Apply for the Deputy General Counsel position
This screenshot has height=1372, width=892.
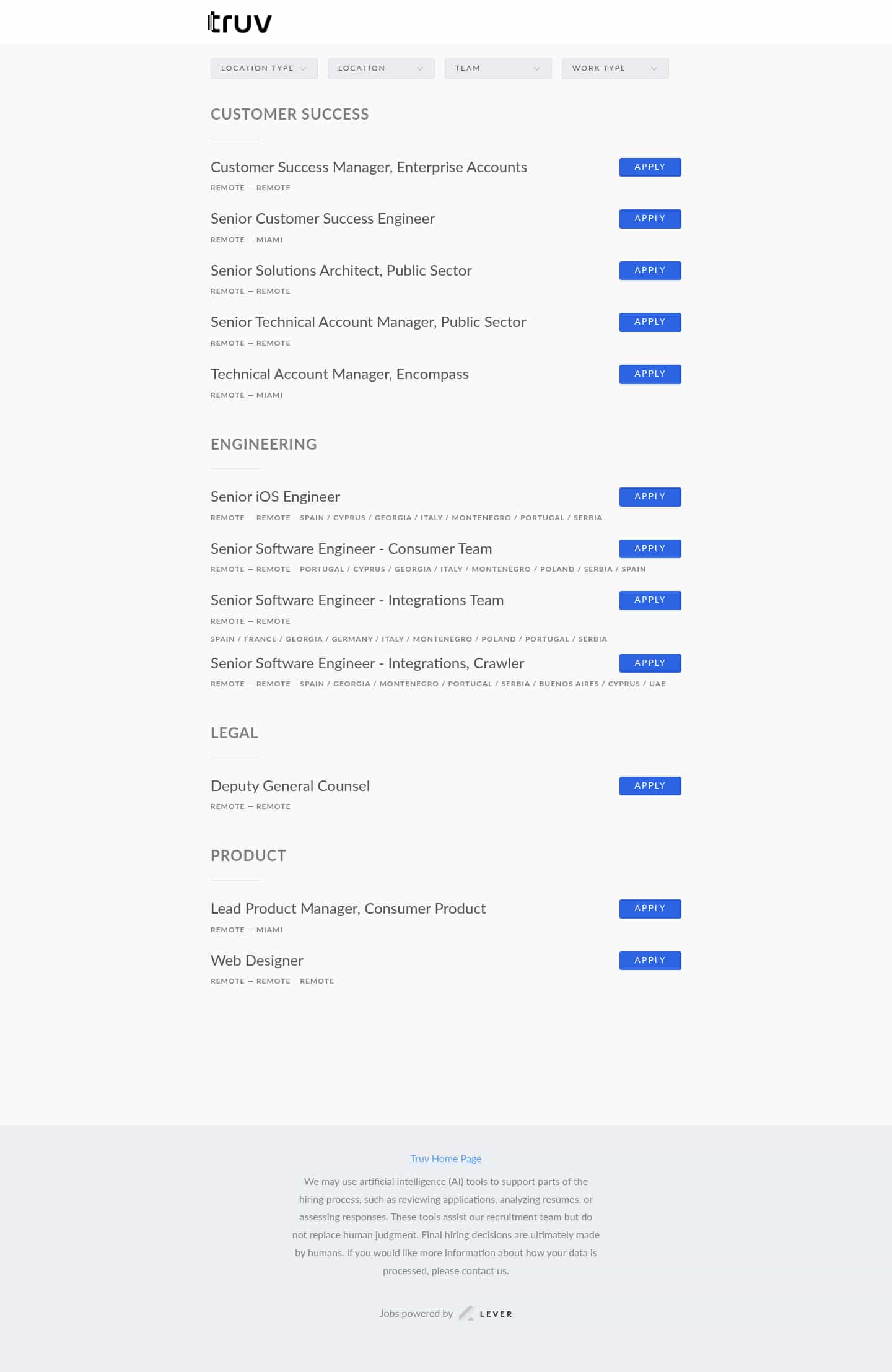point(650,786)
